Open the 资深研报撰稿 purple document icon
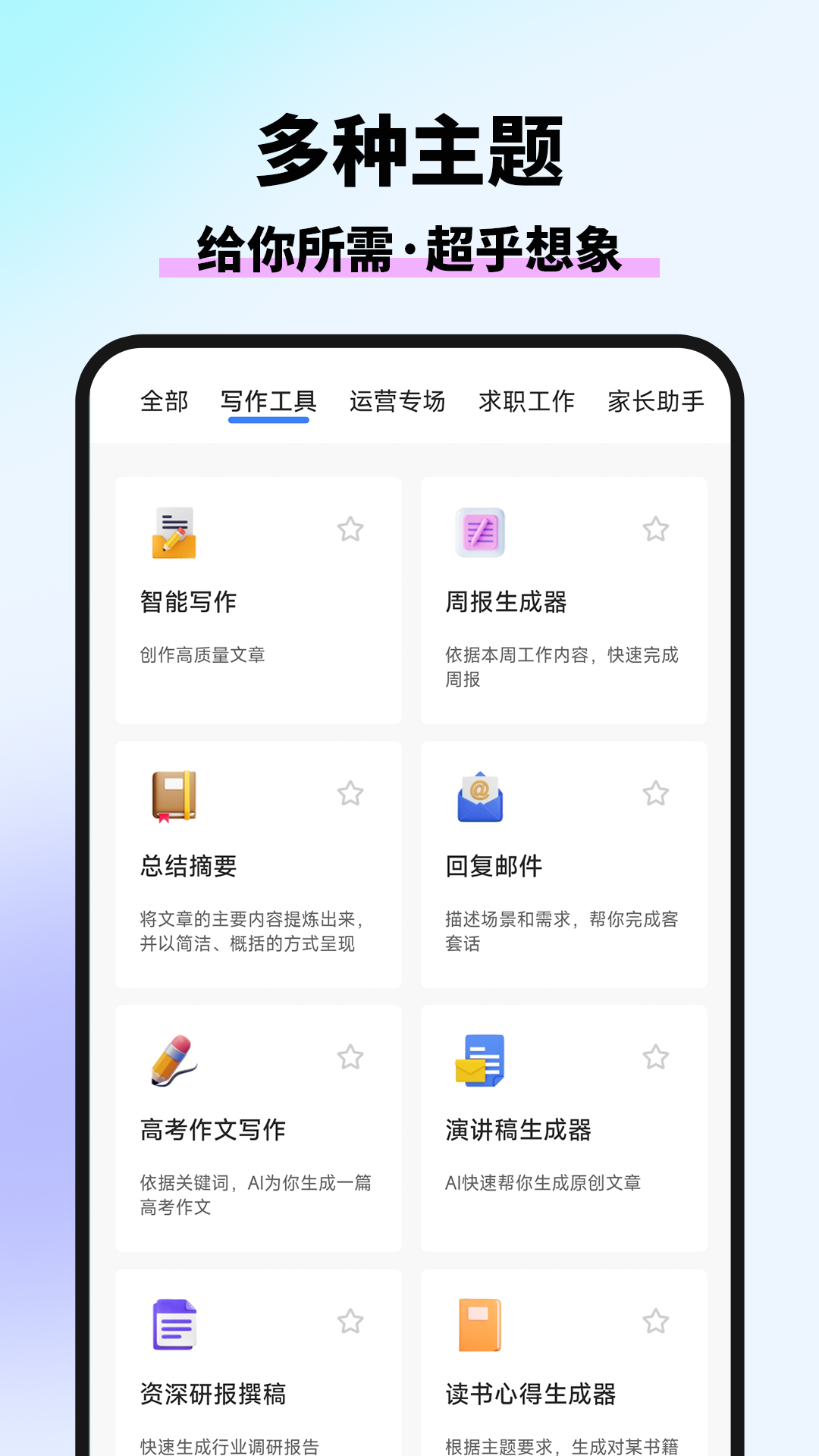 (173, 1323)
